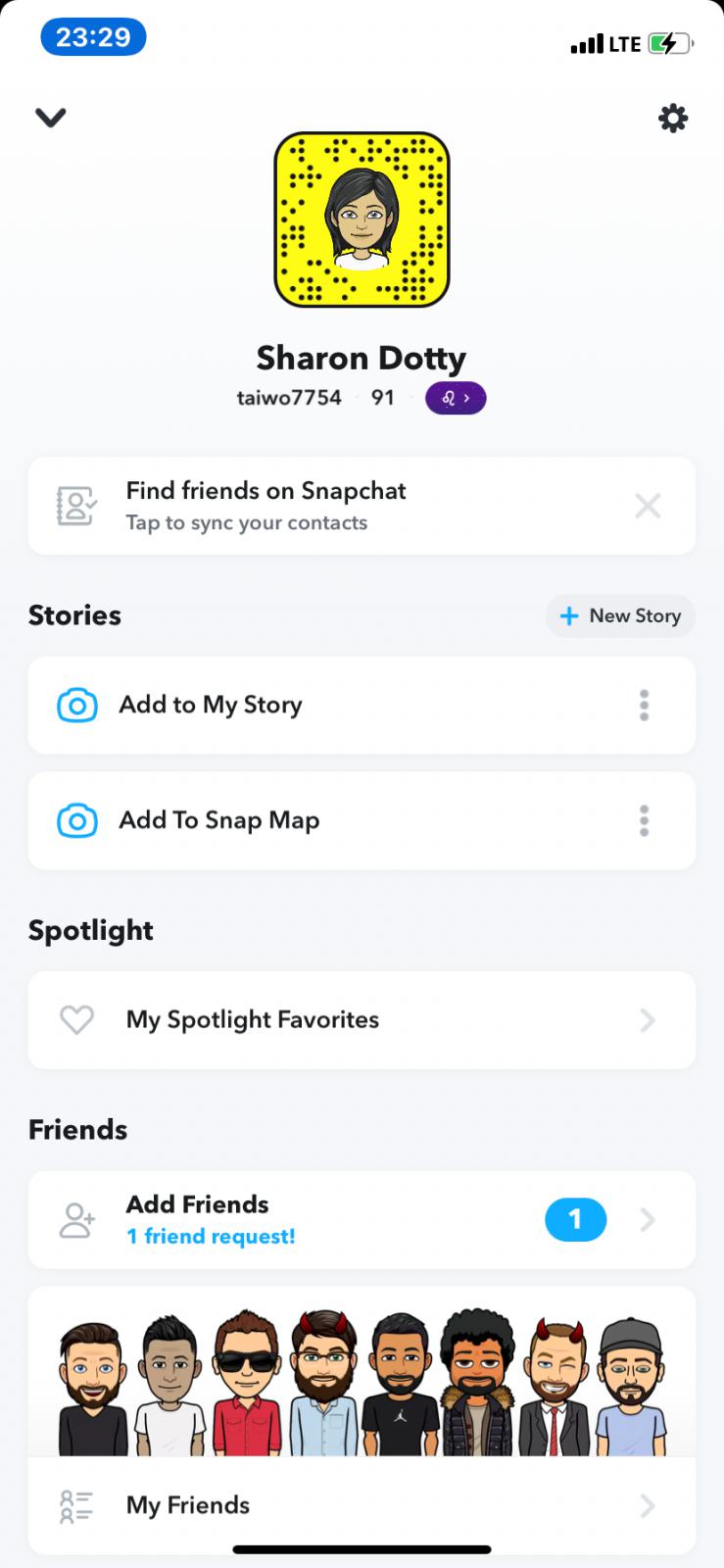This screenshot has height=1568, width=724.
Task: Collapse the profile with the down arrow
Action: [51, 118]
